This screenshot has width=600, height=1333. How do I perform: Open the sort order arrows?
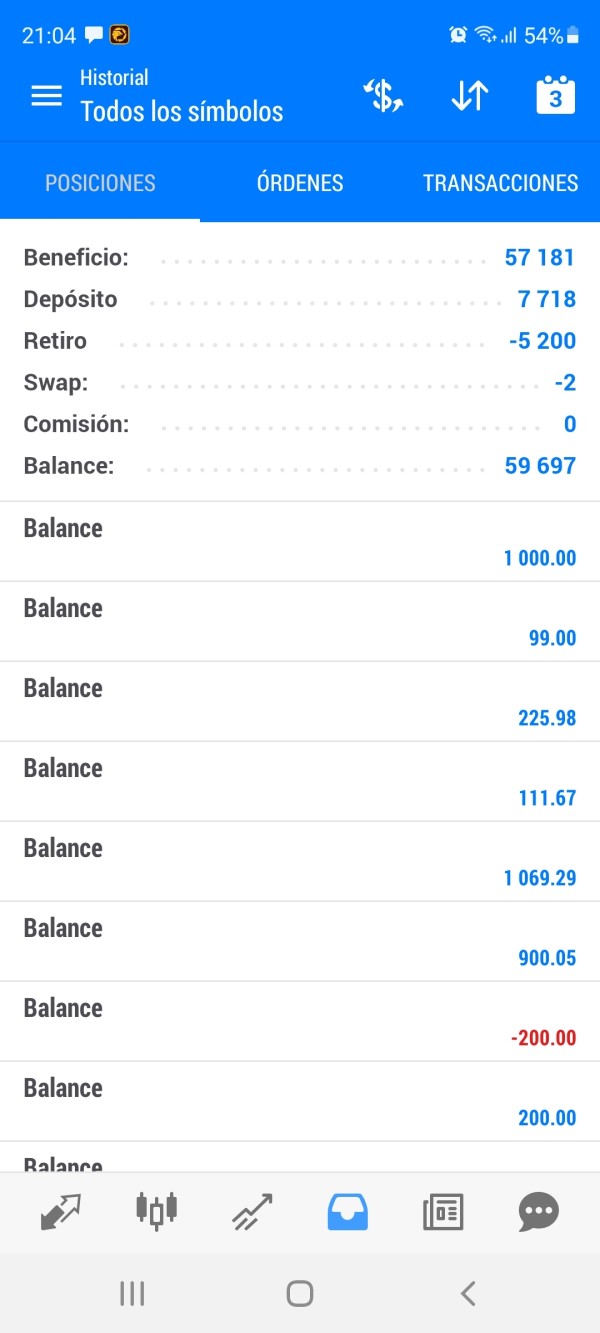[469, 96]
